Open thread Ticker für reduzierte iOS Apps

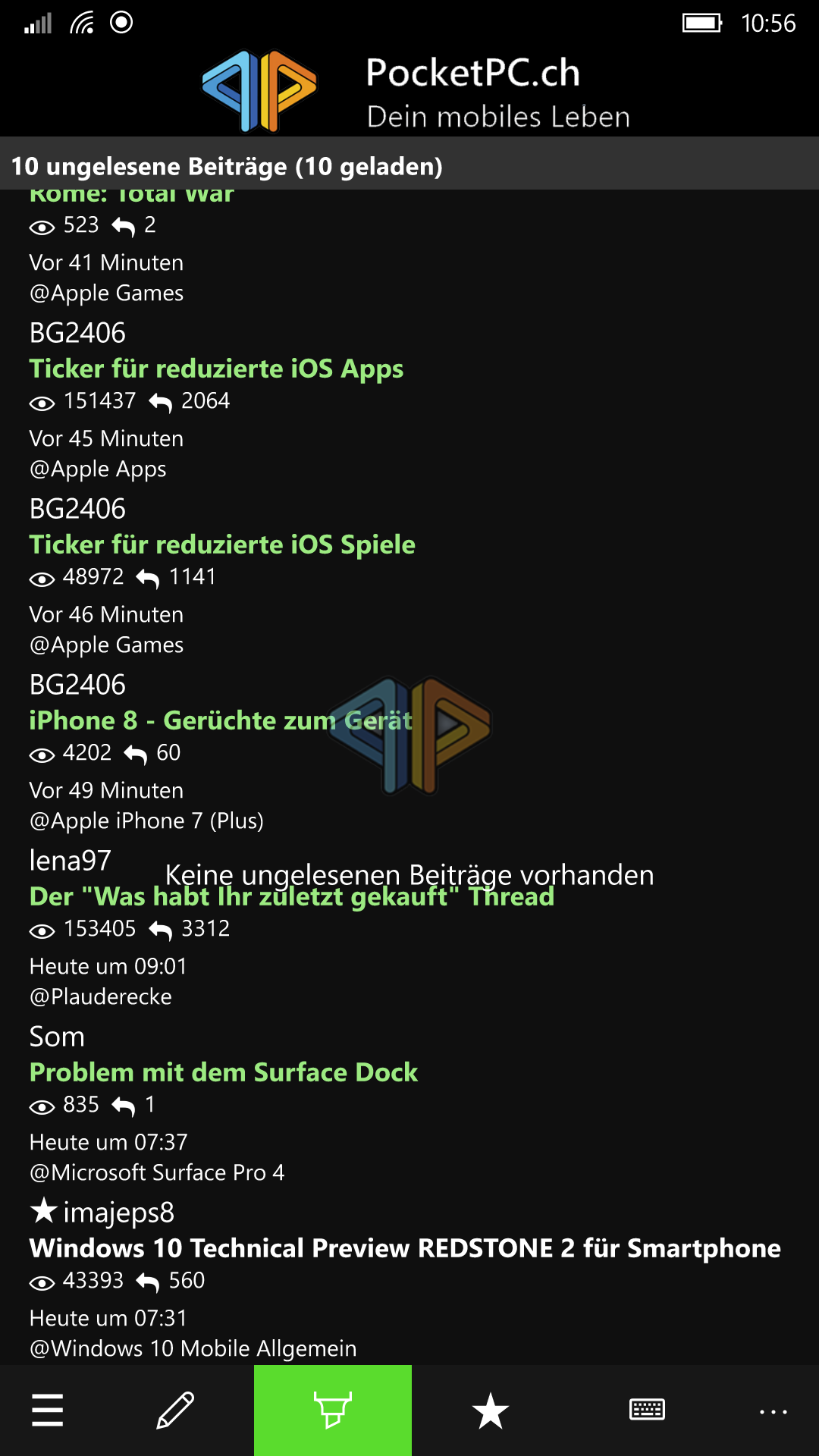point(216,369)
